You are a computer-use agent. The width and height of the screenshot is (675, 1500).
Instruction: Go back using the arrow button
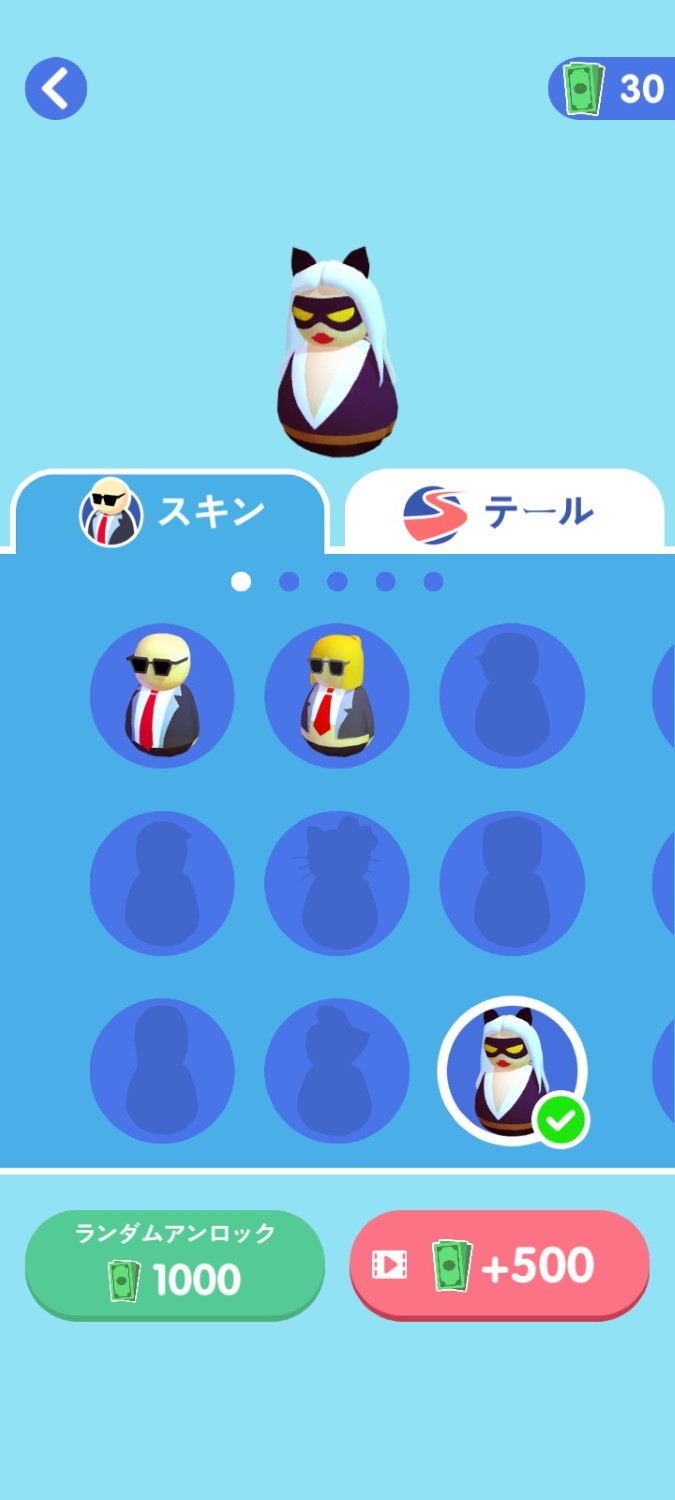point(56,88)
